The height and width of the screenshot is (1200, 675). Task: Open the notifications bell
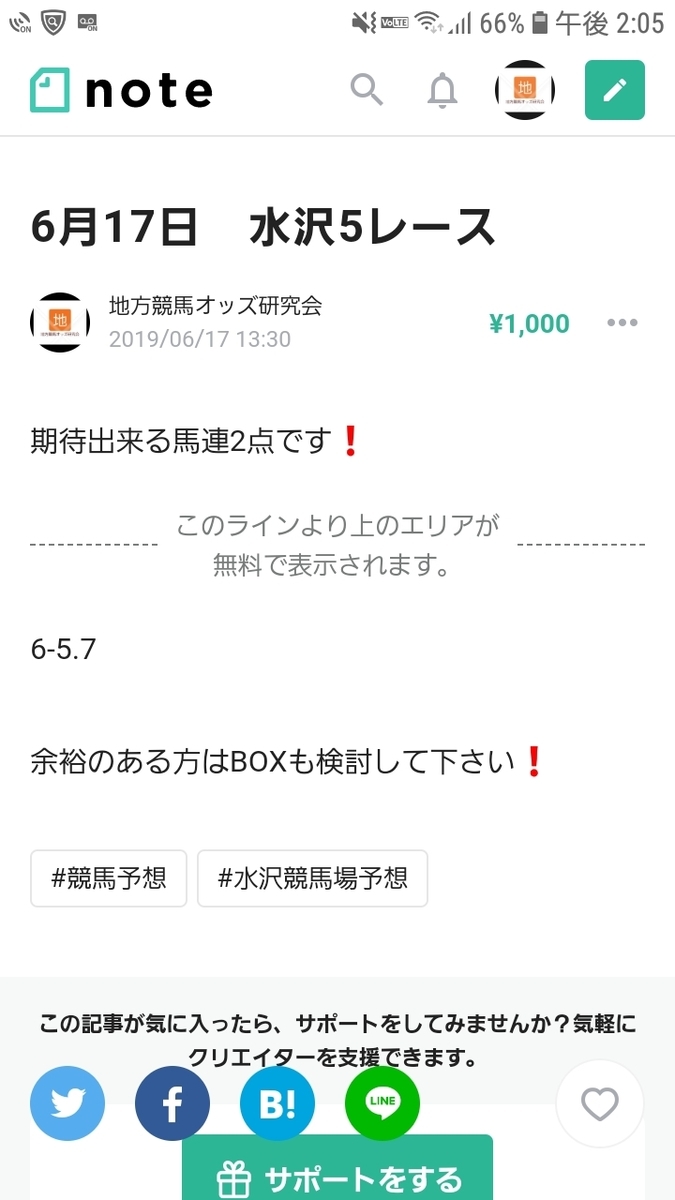point(442,91)
